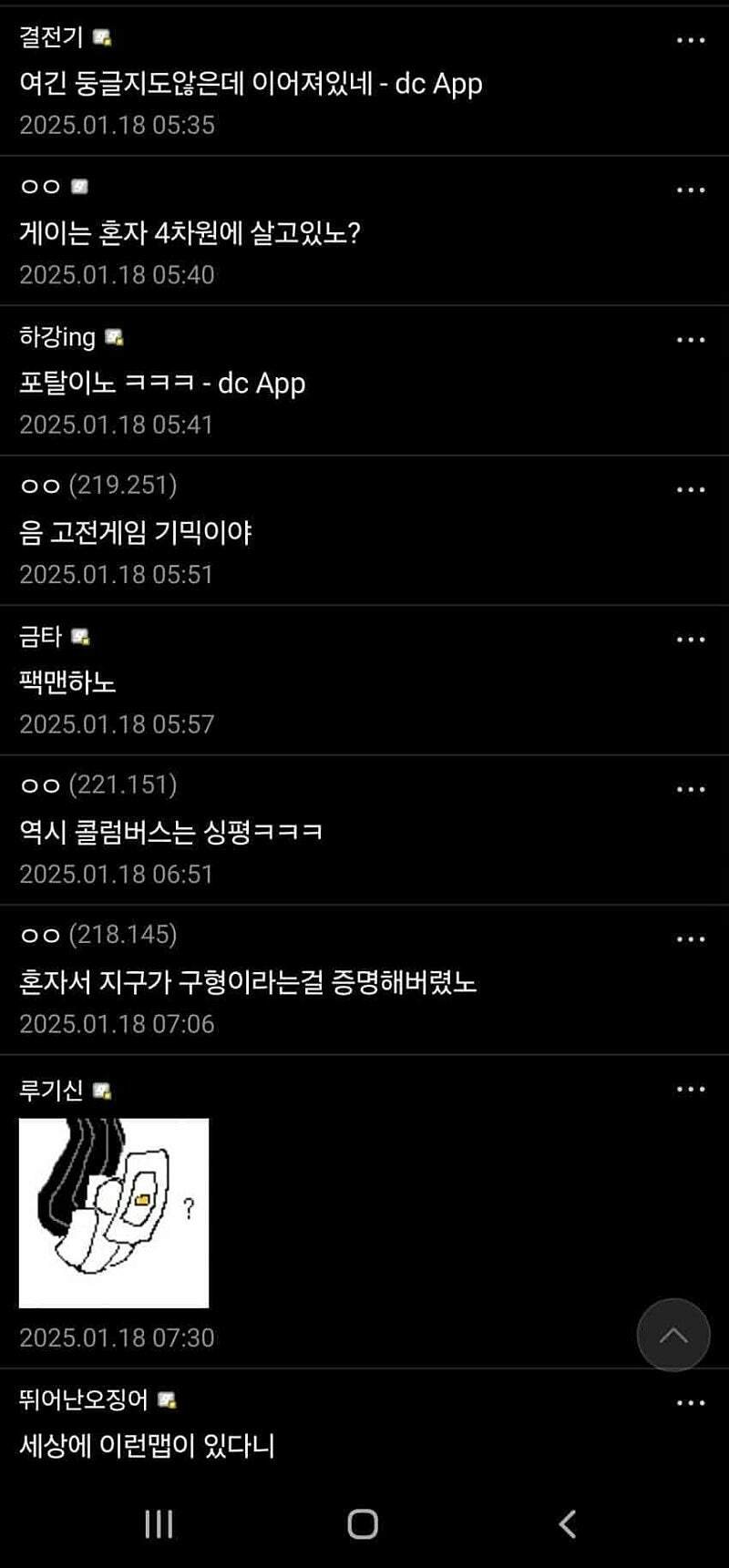Open more options on the 콜럼버스 comment
This screenshot has height=1568, width=729.
click(690, 789)
